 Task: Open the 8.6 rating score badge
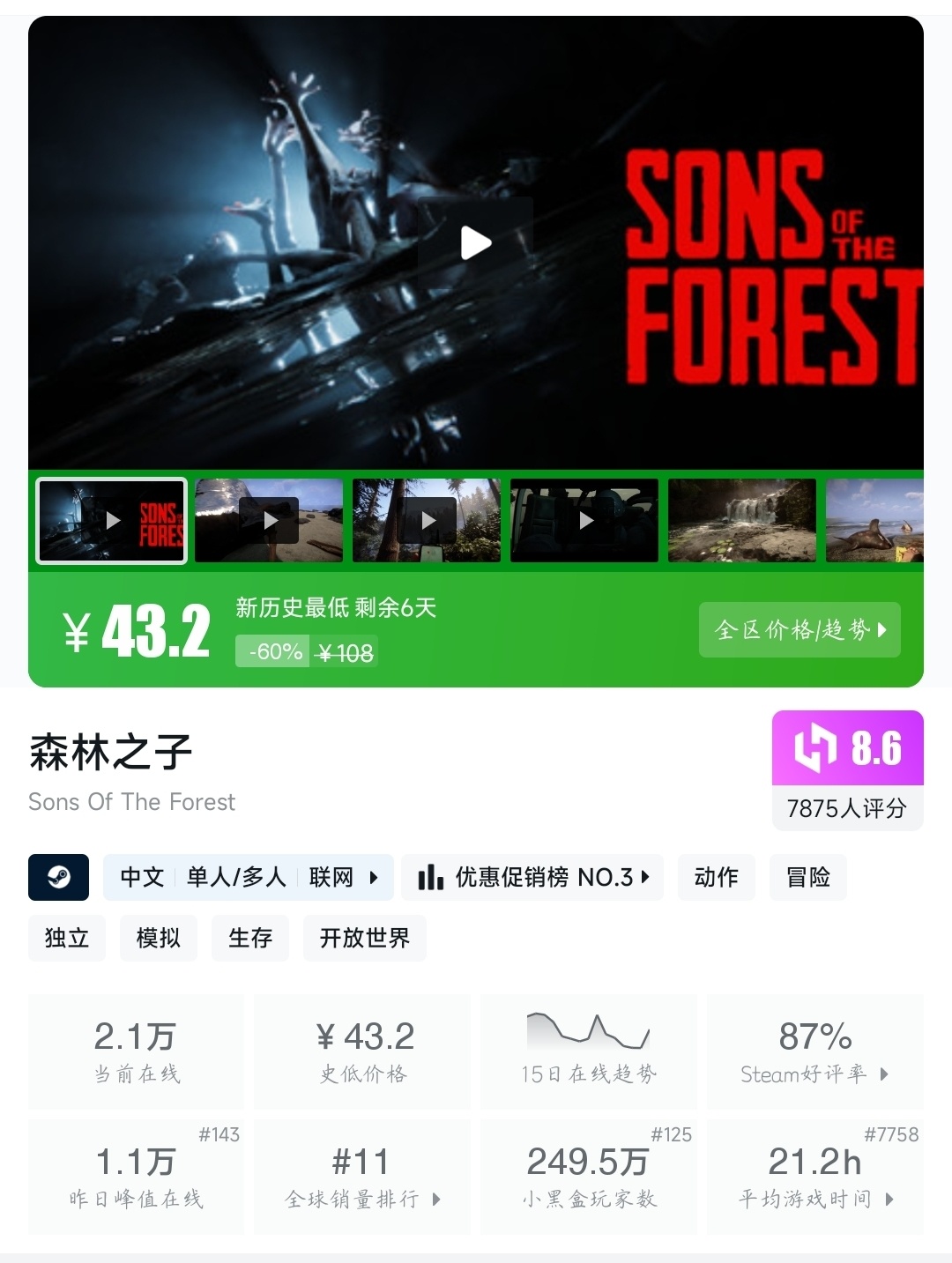(x=847, y=769)
